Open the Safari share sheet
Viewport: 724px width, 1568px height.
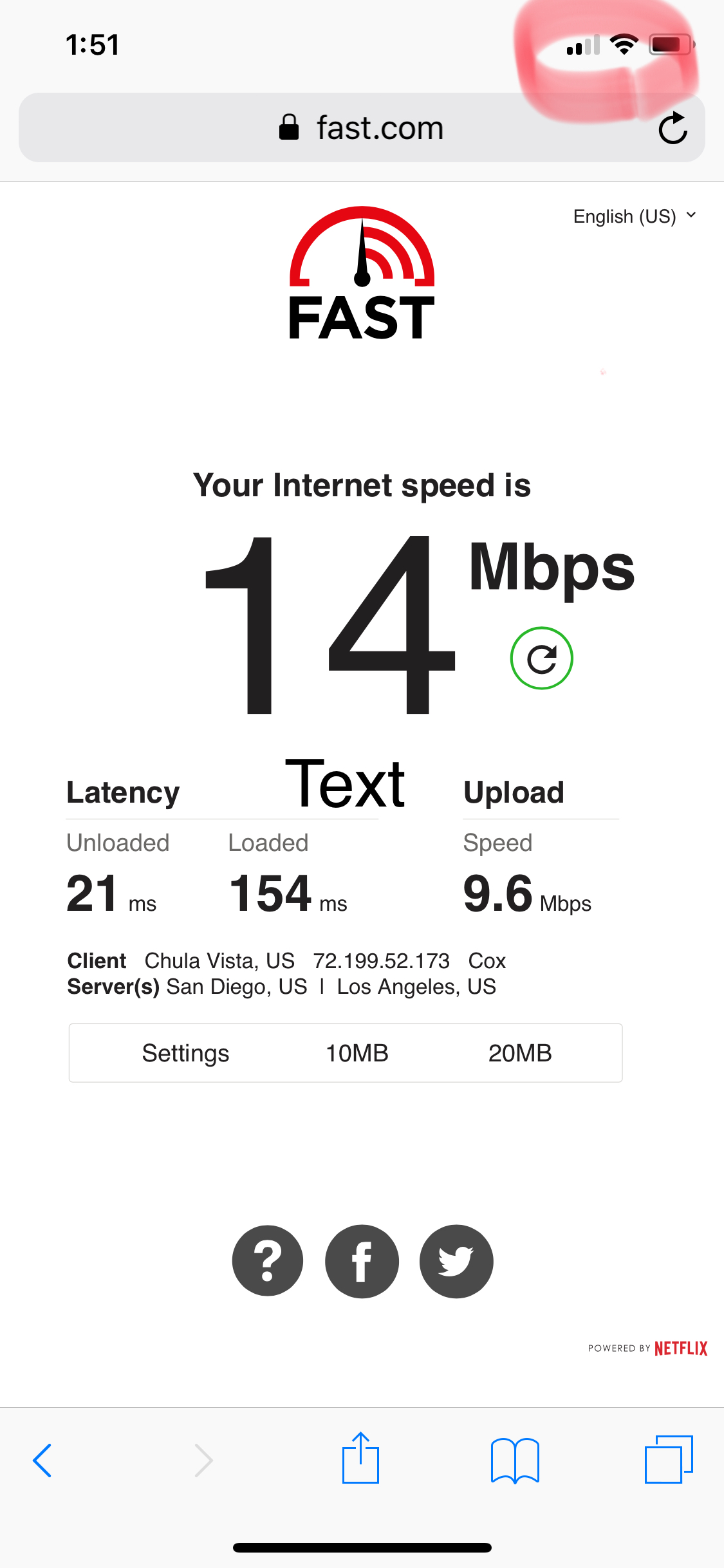360,1458
